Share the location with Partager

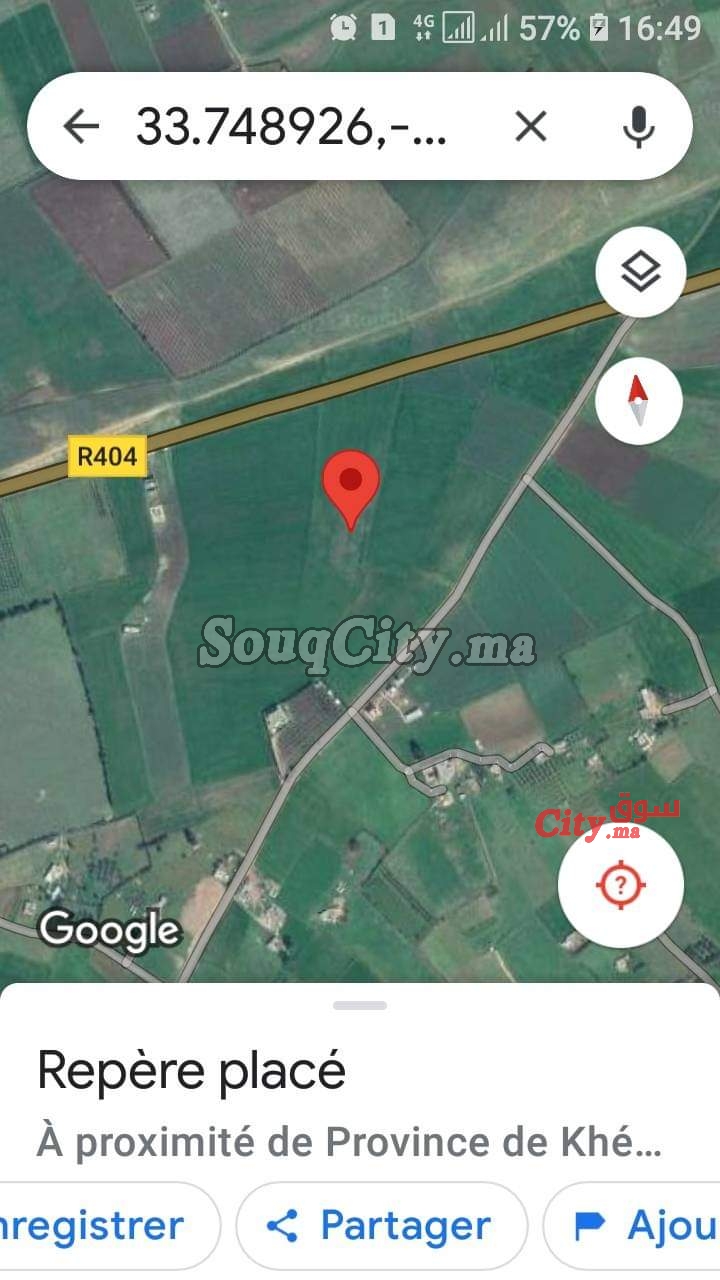381,1226
